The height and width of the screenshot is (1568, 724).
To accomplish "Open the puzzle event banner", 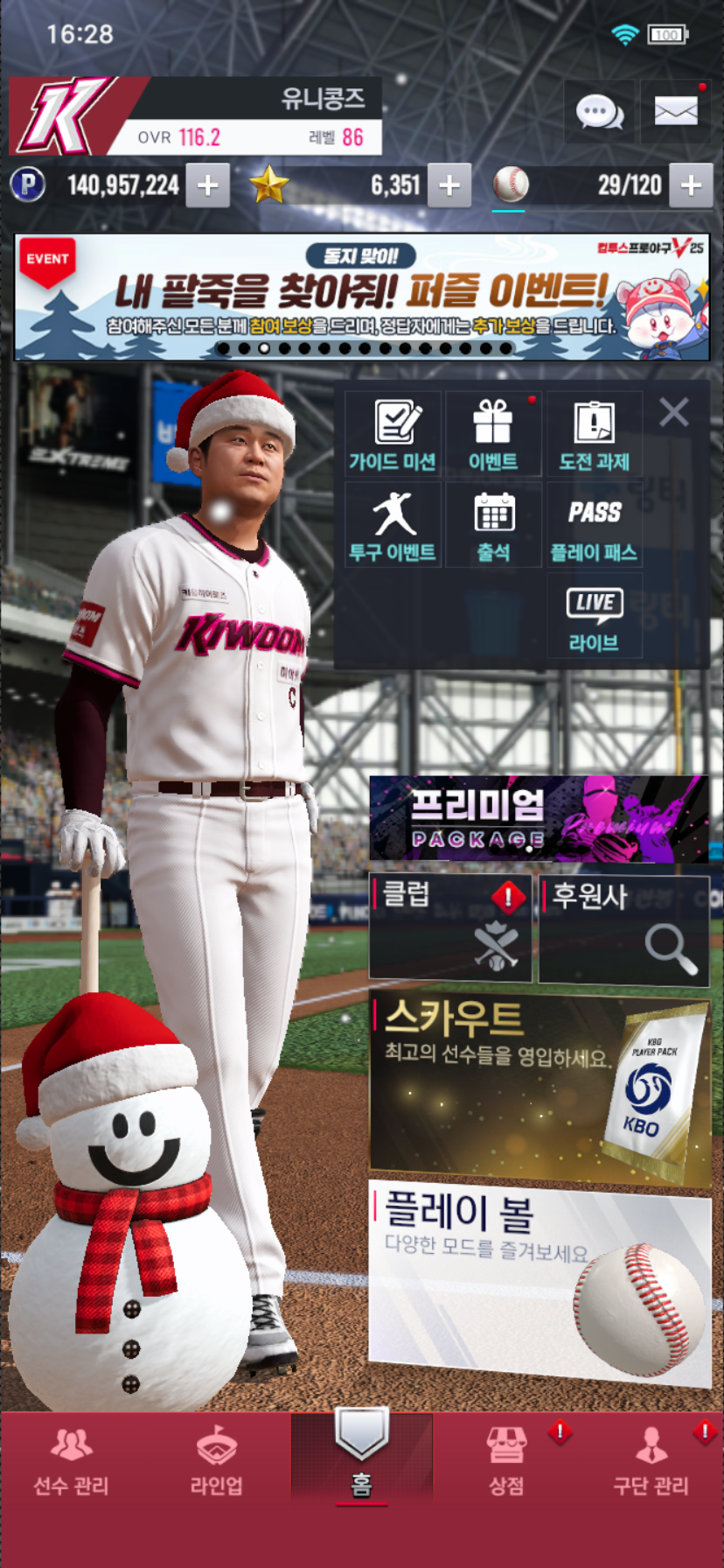I will pos(362,297).
